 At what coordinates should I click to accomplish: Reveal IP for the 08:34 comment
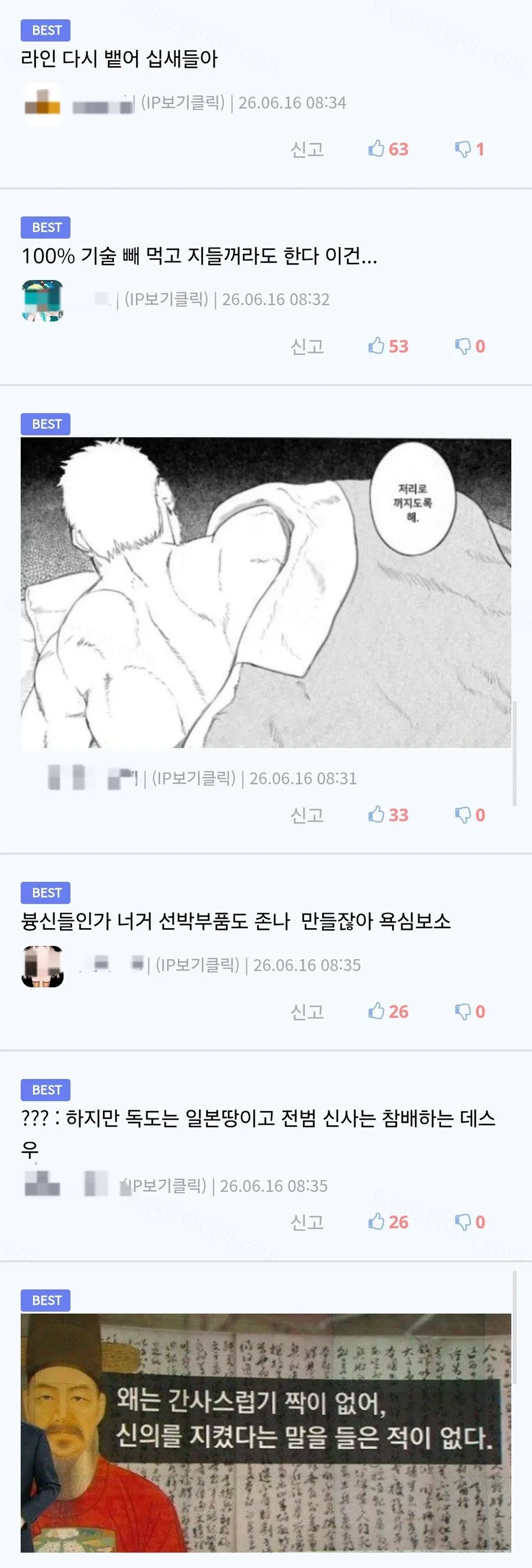[x=183, y=102]
